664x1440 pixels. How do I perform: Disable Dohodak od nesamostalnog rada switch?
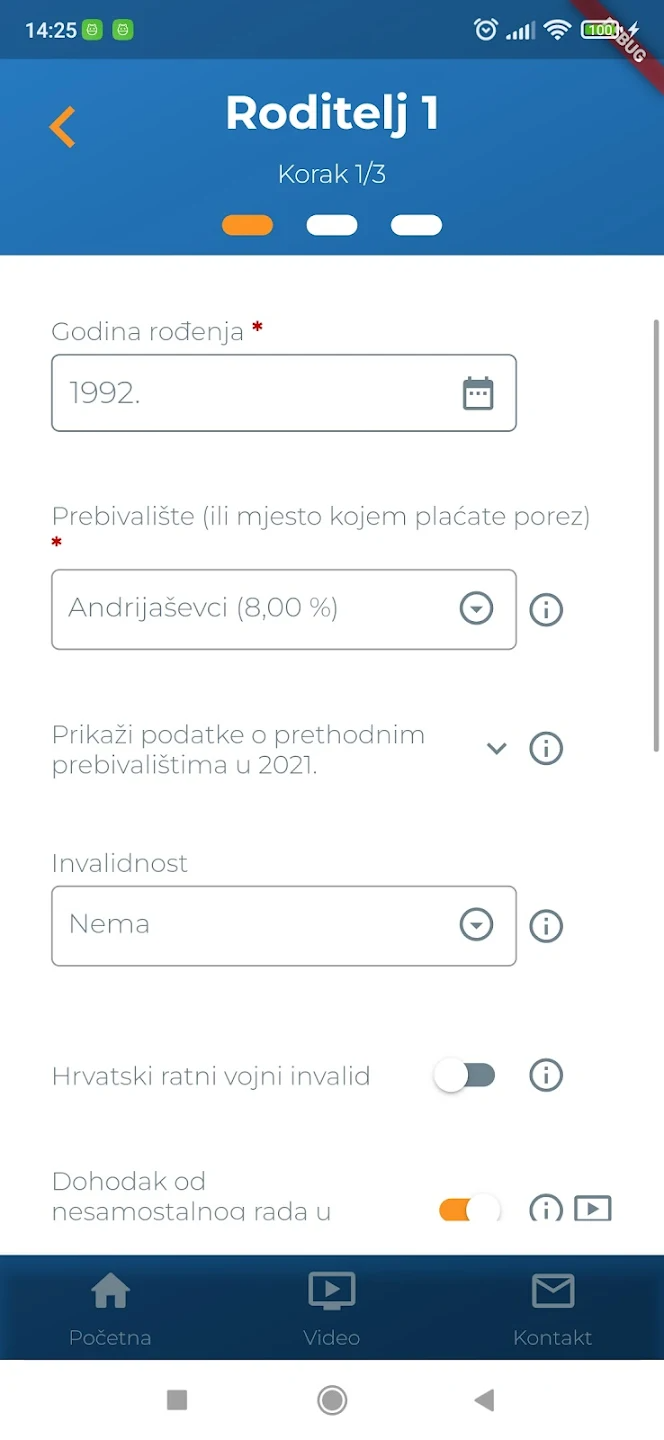[x=469, y=1209]
